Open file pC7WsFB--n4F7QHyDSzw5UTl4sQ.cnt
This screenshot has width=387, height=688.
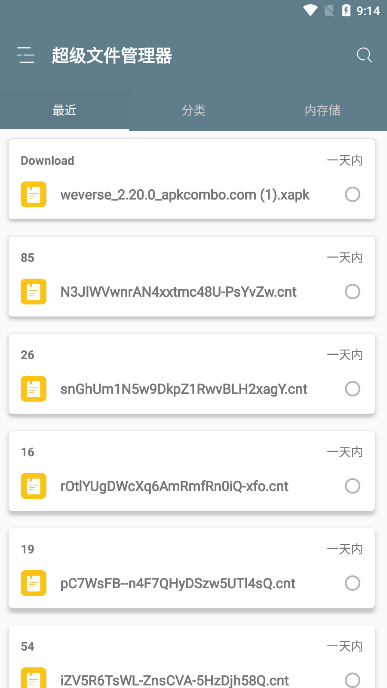coord(178,584)
